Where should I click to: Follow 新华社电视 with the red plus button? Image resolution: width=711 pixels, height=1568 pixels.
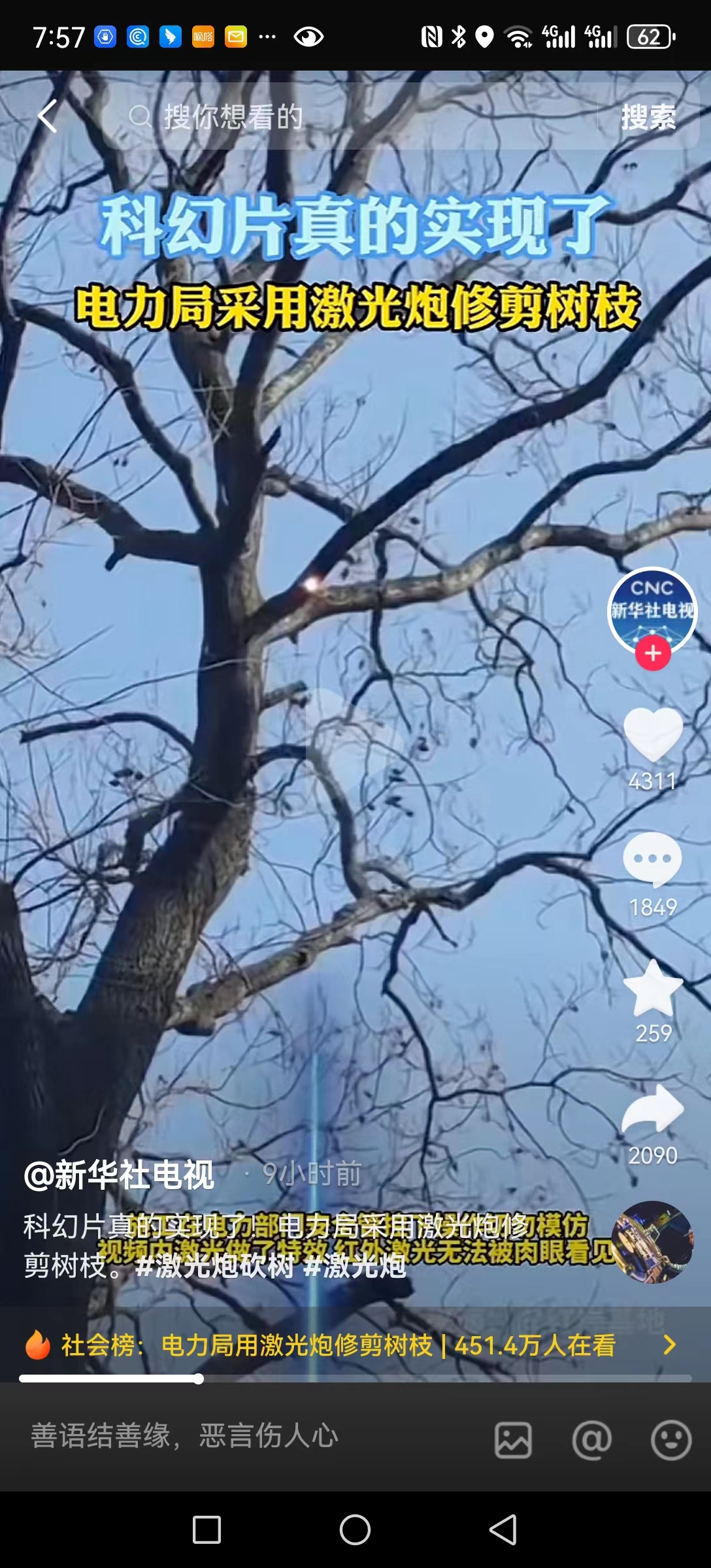pos(653,653)
